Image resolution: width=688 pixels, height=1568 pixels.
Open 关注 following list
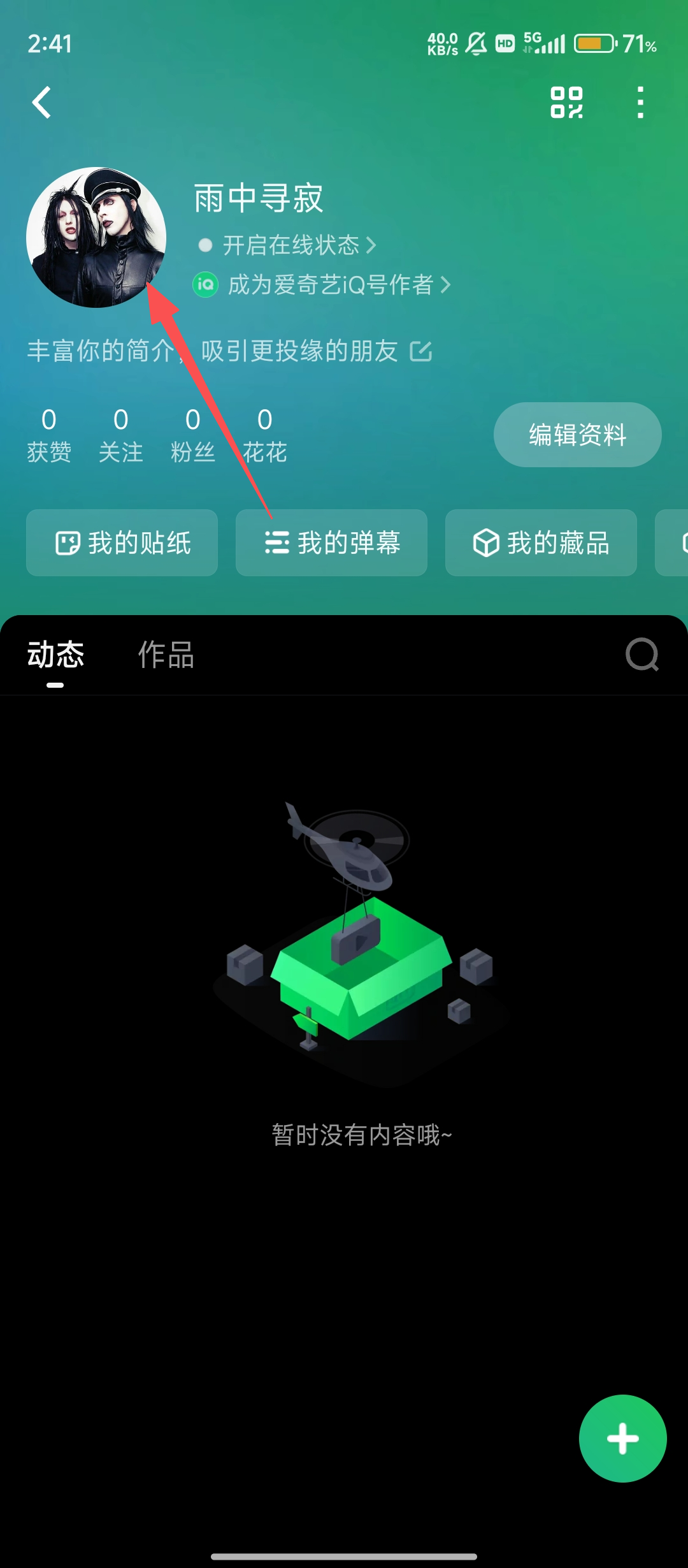(121, 435)
